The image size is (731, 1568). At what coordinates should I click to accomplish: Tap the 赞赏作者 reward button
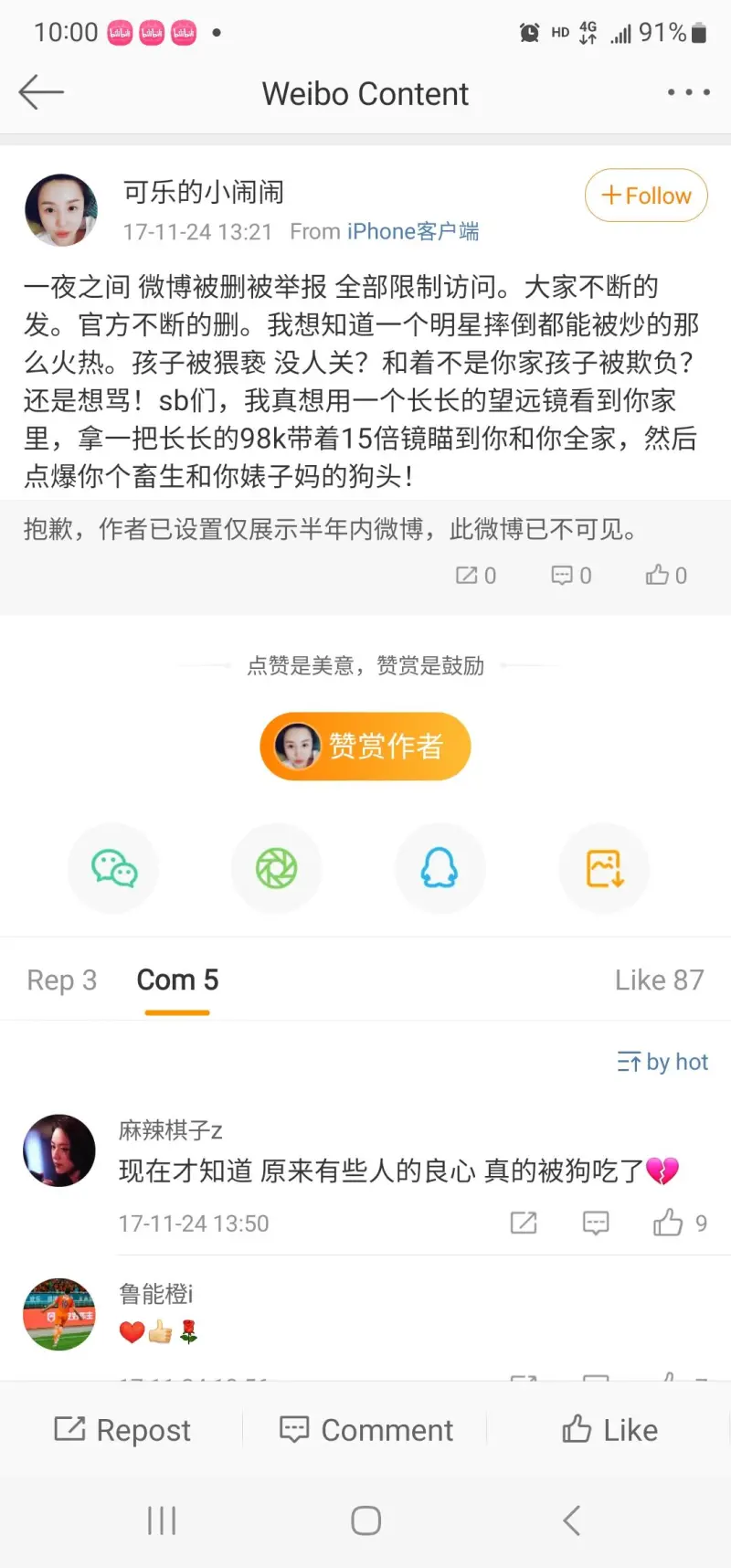coord(365,746)
